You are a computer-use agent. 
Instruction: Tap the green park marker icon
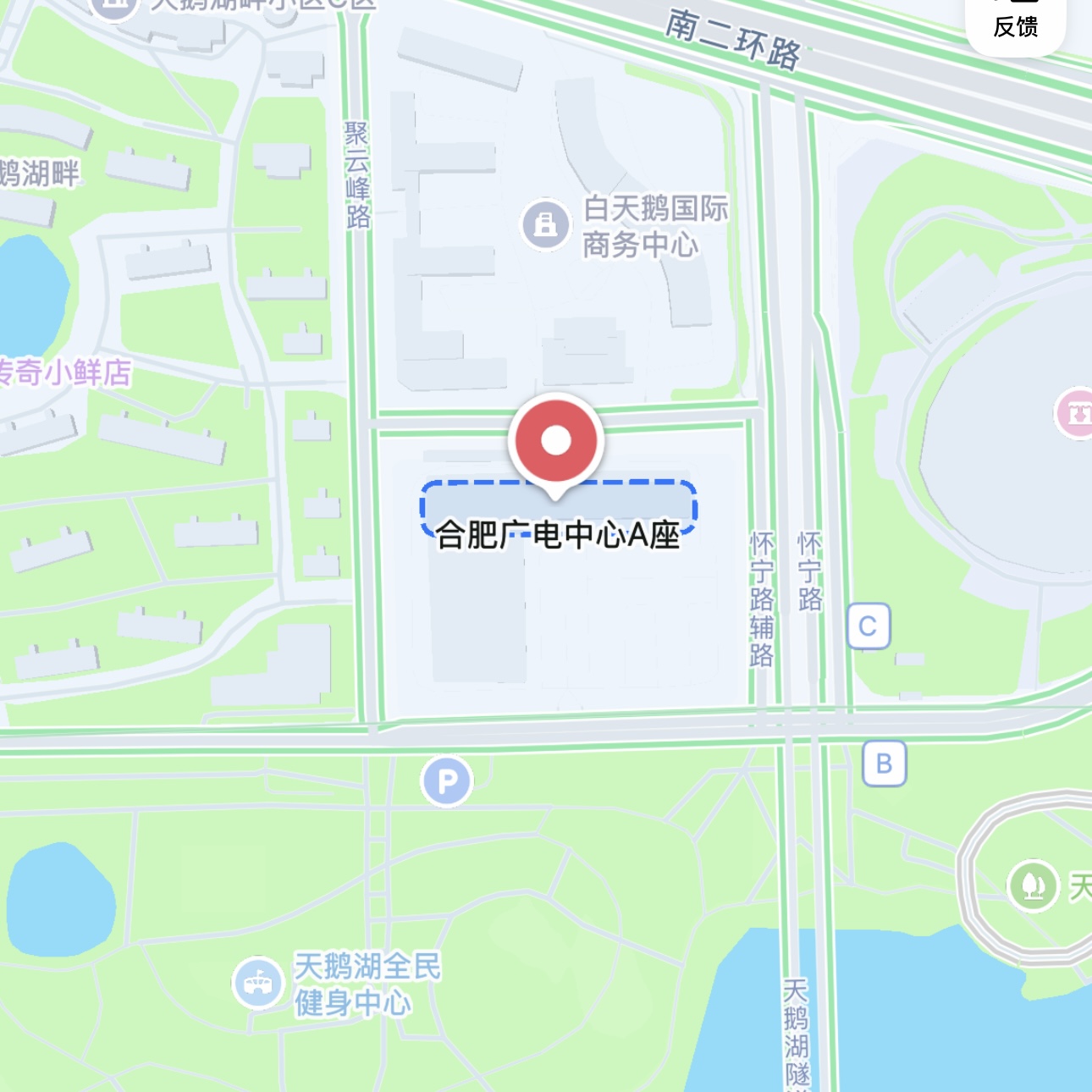coord(1033,885)
